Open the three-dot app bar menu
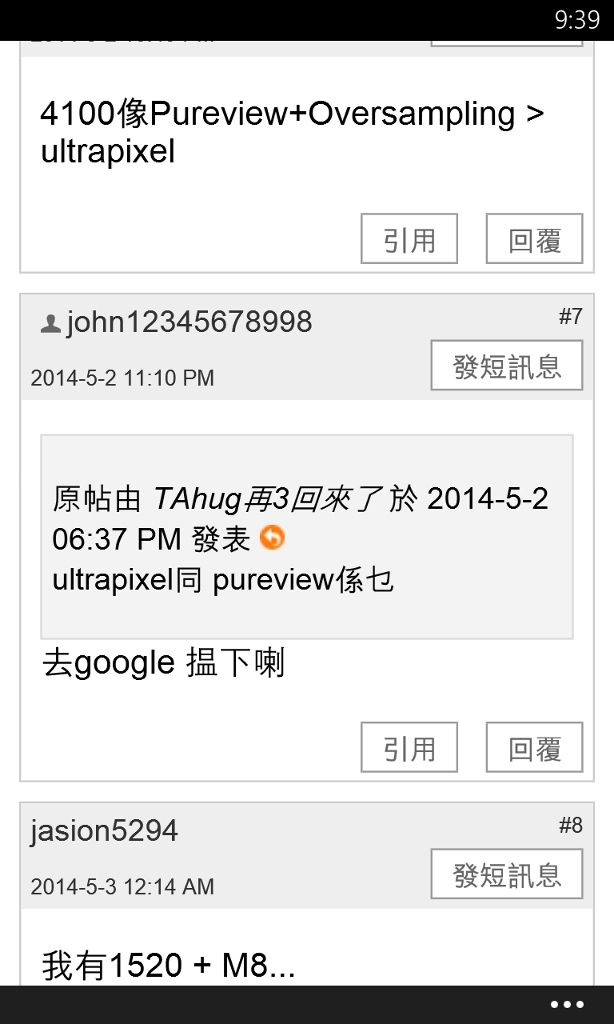Viewport: 614px width, 1024px height. click(x=566, y=1005)
